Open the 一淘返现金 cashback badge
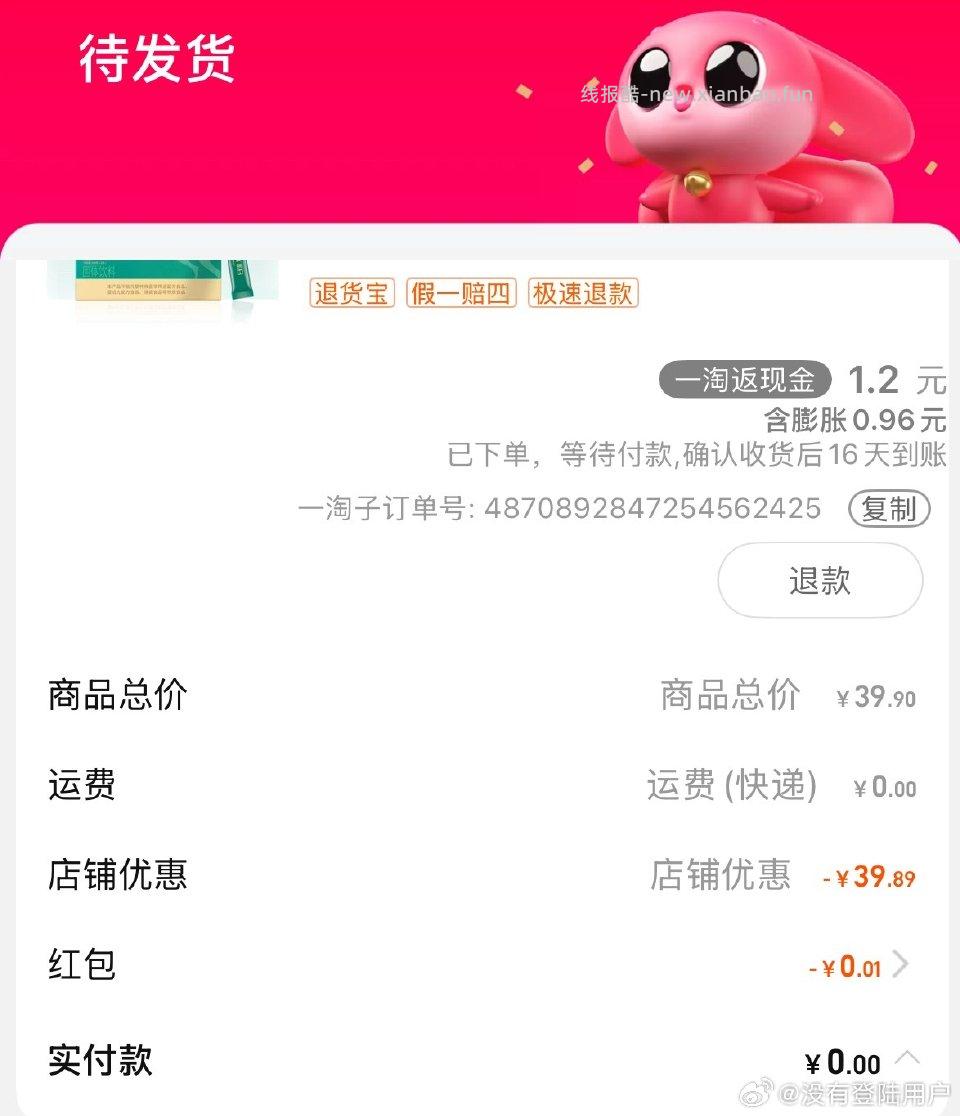The height and width of the screenshot is (1116, 960). [x=744, y=381]
